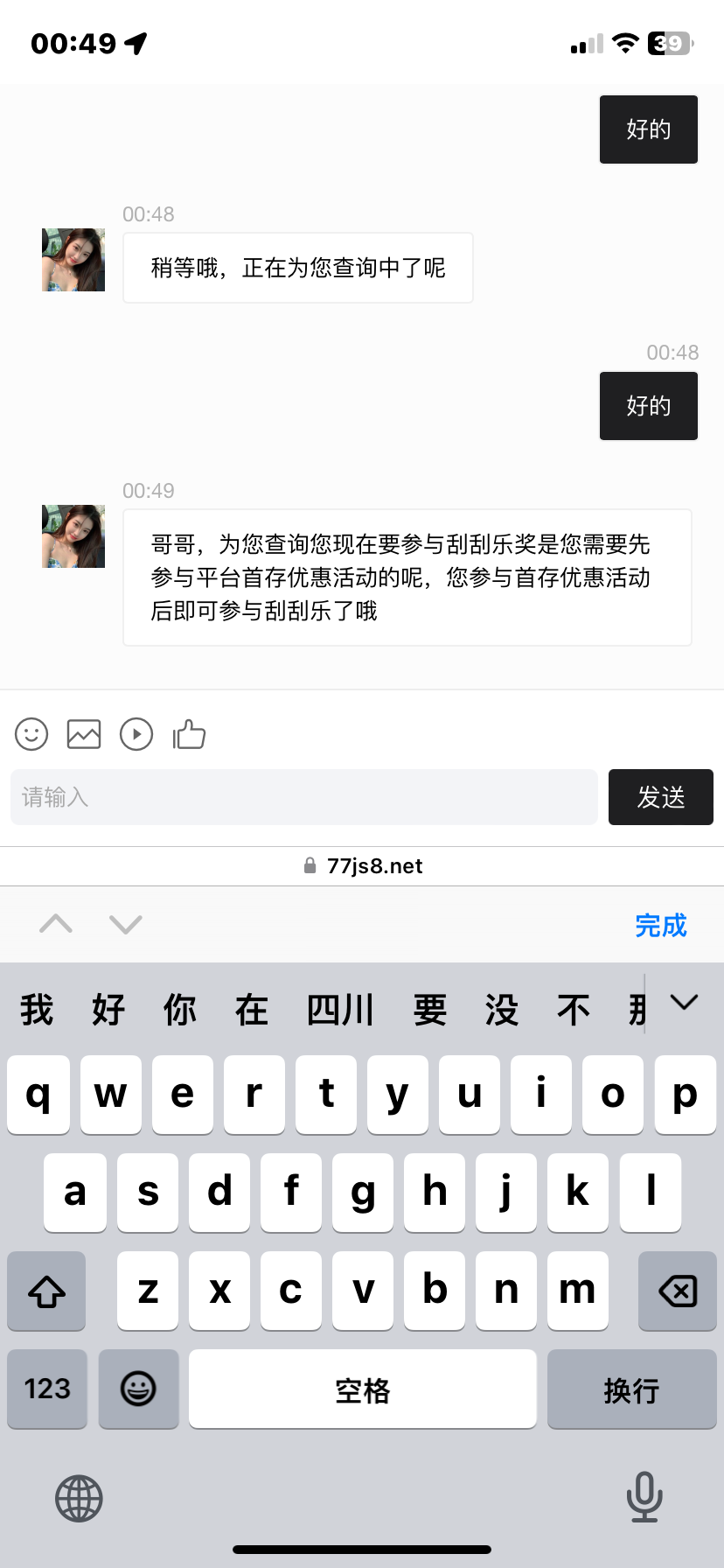Tap the video play icon
This screenshot has width=724, height=1568.
coord(136,734)
